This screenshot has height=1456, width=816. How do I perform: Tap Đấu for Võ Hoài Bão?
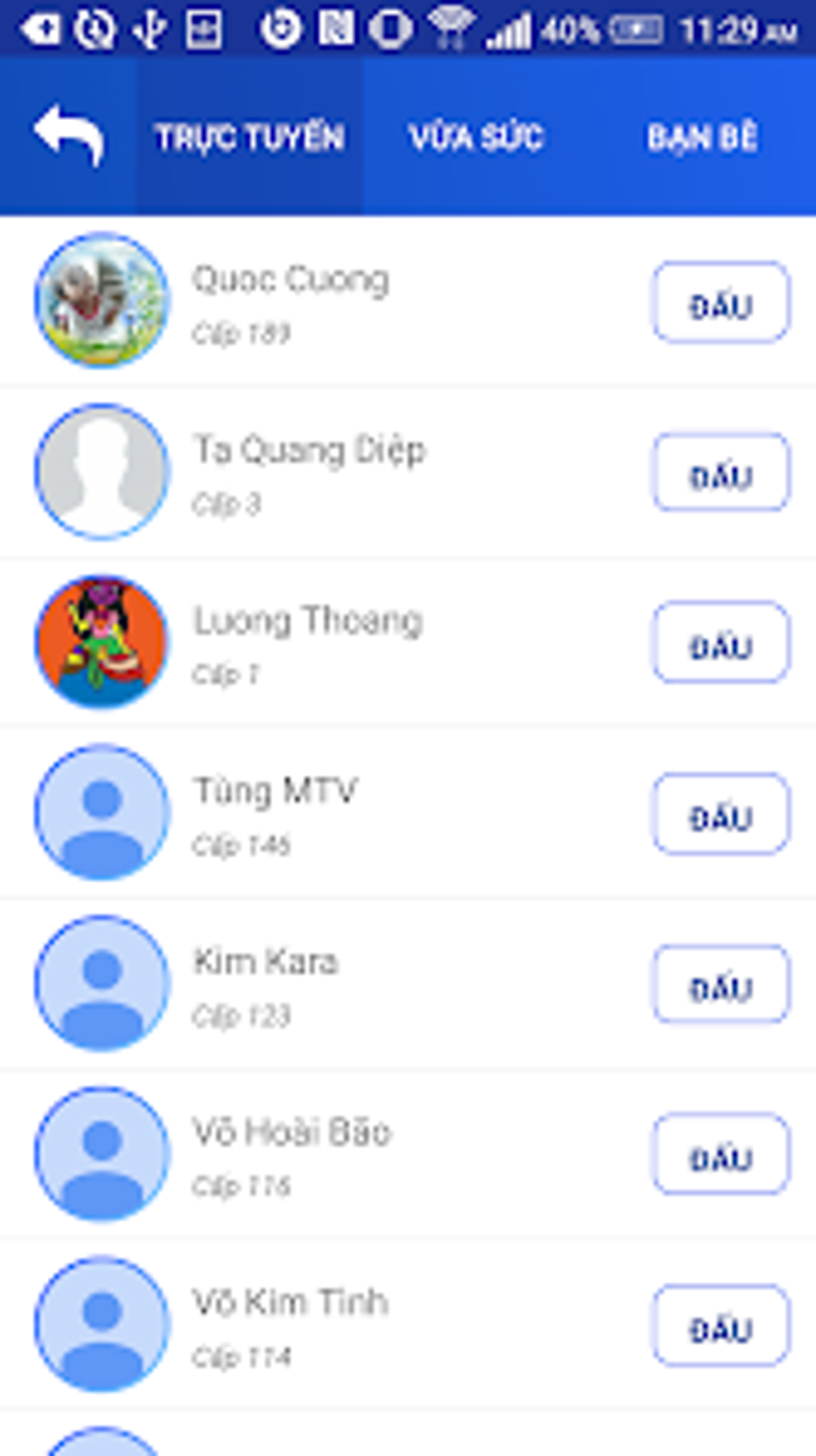point(721,1155)
